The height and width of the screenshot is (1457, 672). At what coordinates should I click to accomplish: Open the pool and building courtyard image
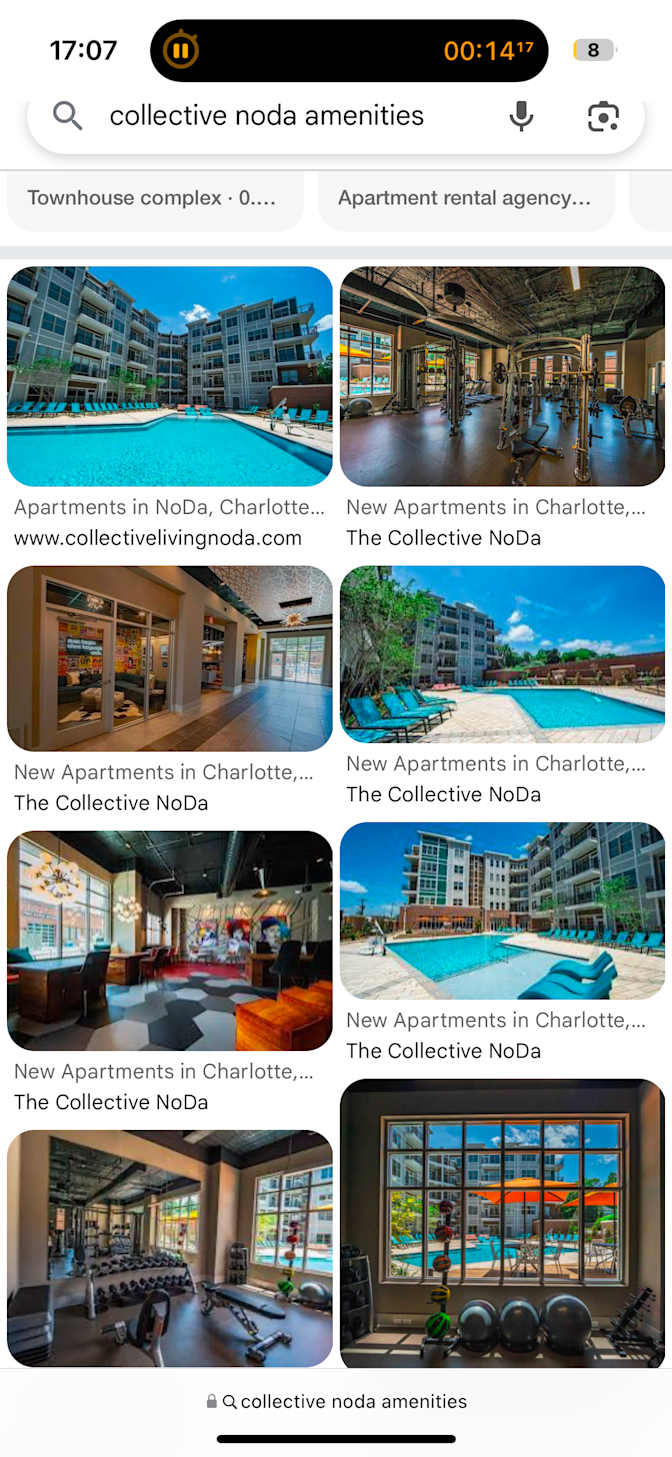coord(502,910)
